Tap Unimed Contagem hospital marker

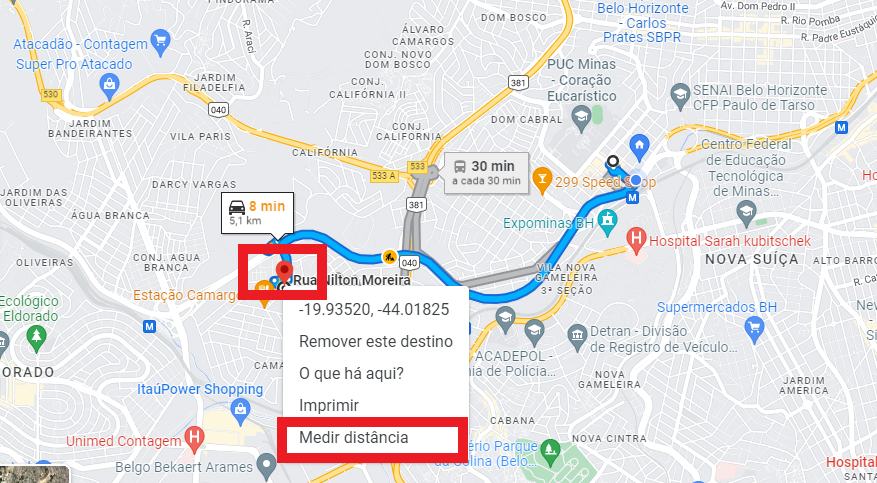pos(196,437)
